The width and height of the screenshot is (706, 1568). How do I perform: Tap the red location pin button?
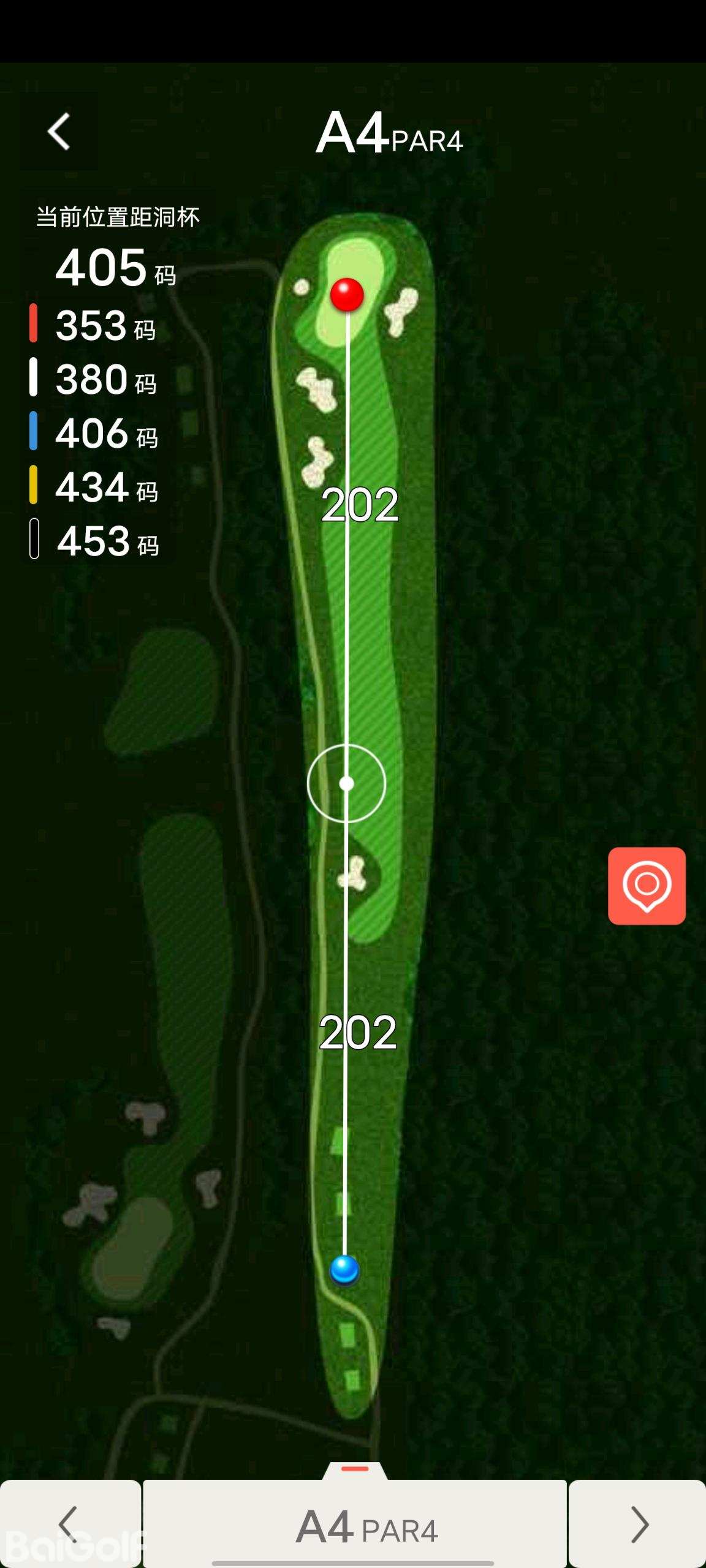pyautogui.click(x=647, y=886)
